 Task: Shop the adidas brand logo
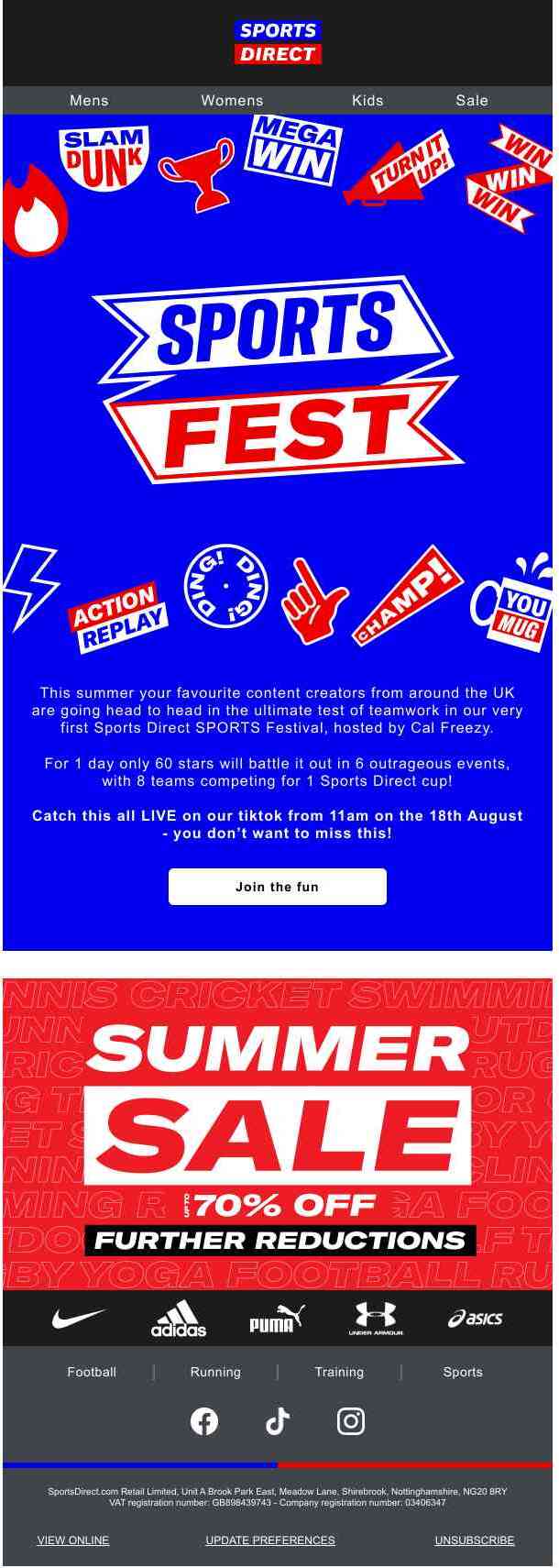(179, 1319)
